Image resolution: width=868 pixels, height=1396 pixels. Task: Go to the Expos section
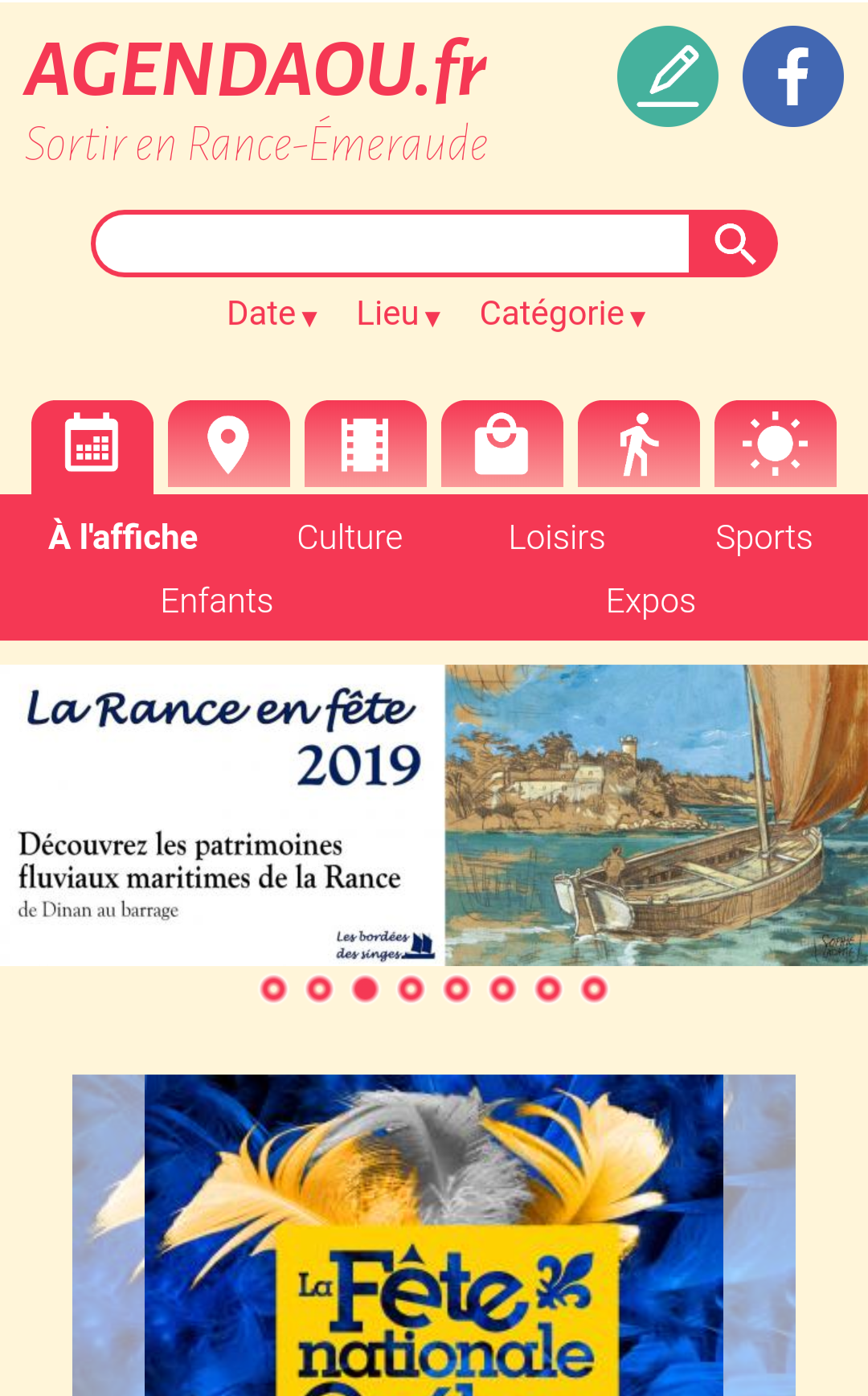pyautogui.click(x=651, y=600)
